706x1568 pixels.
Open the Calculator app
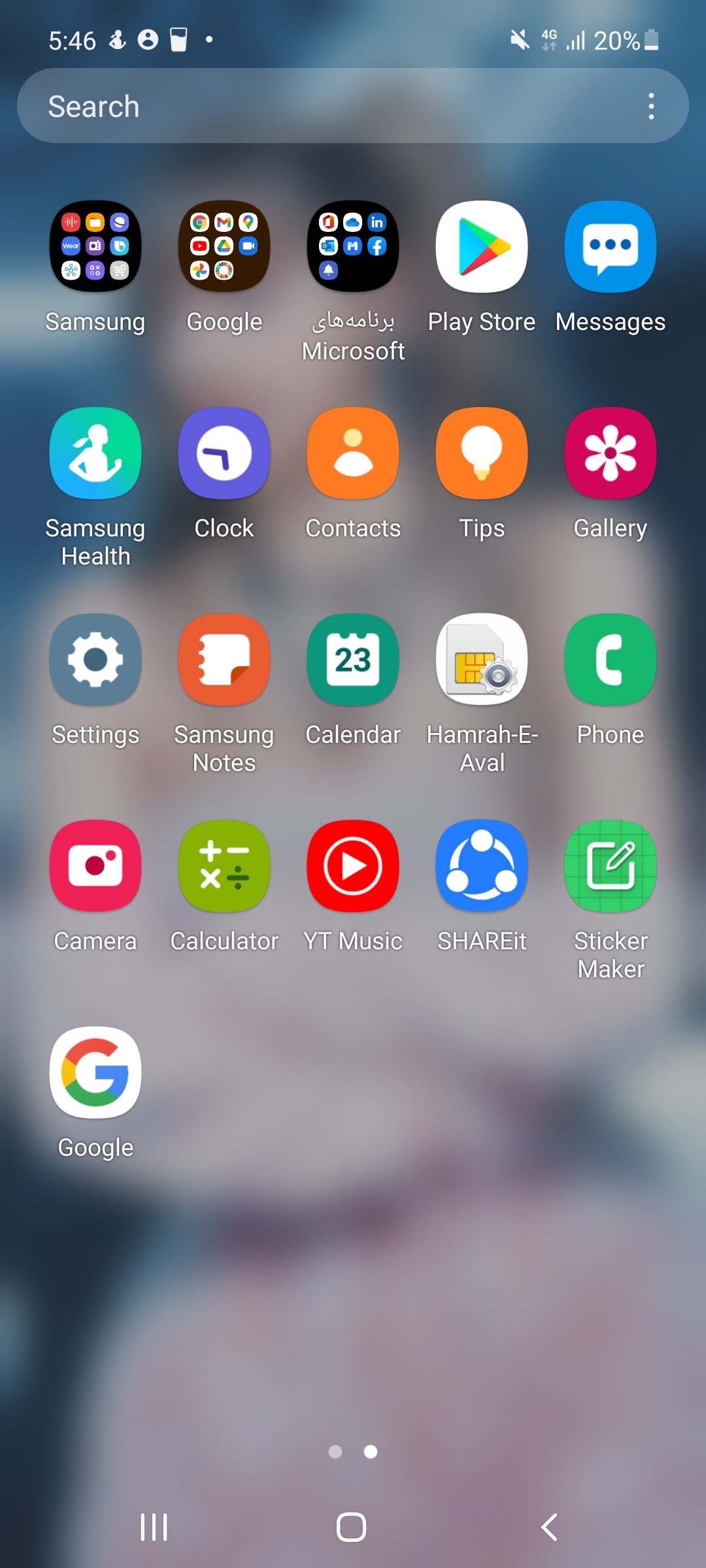pos(224,866)
